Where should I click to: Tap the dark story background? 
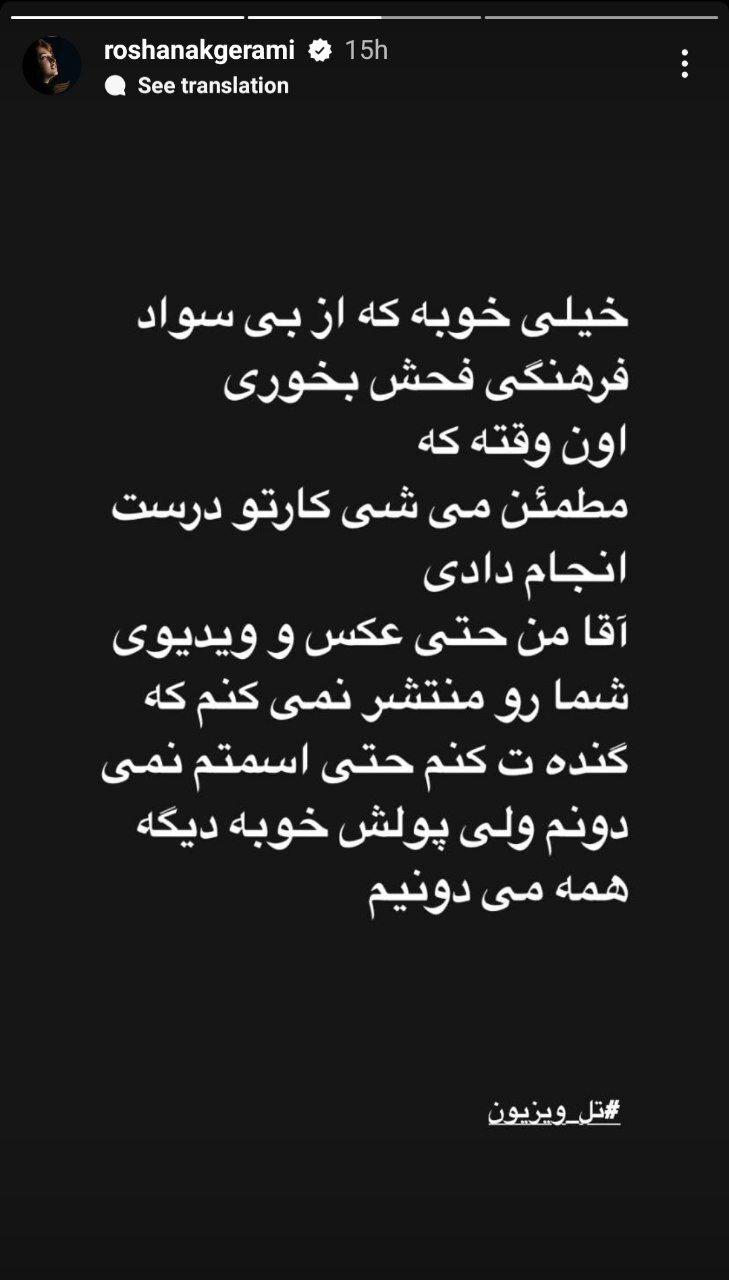tap(364, 1000)
